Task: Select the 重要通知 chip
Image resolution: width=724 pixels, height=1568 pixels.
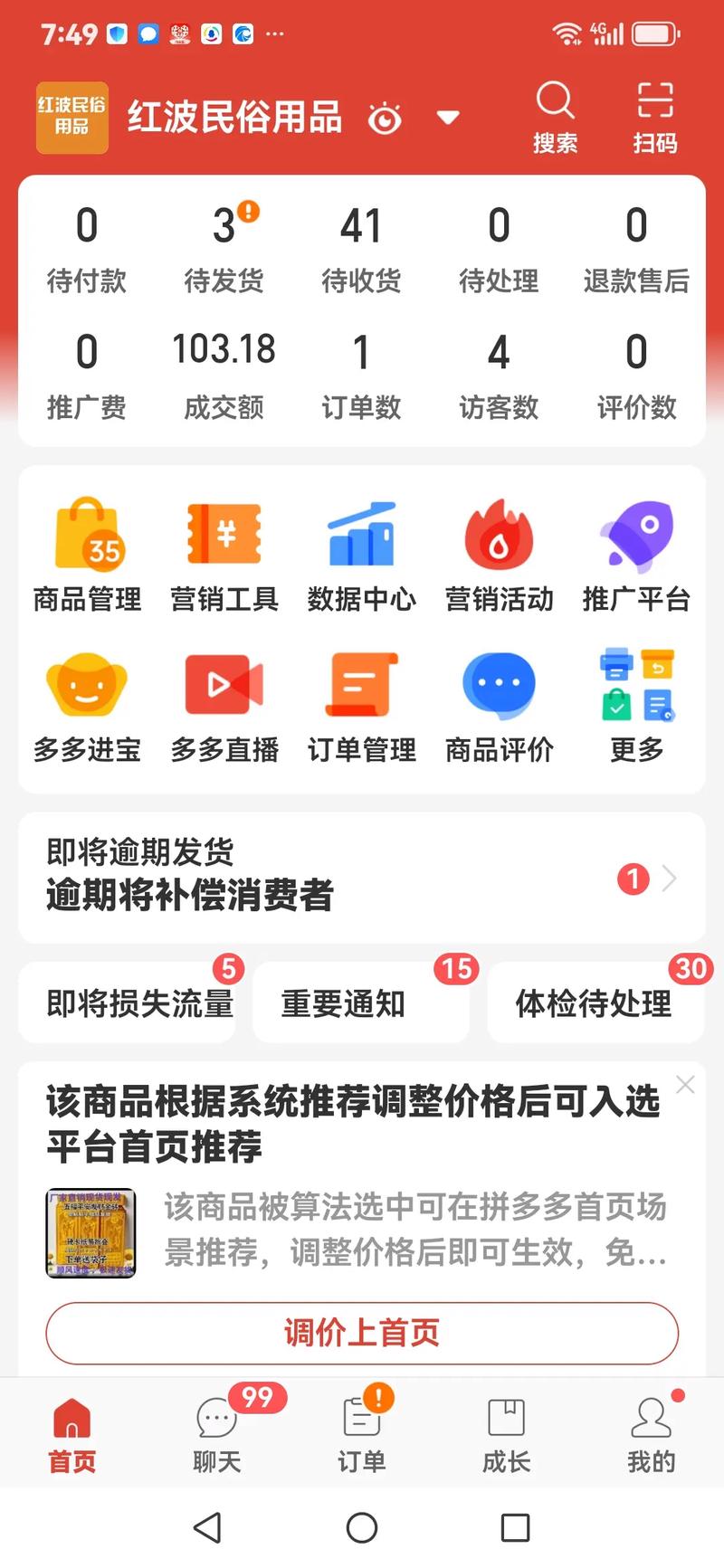Action: coord(360,1003)
